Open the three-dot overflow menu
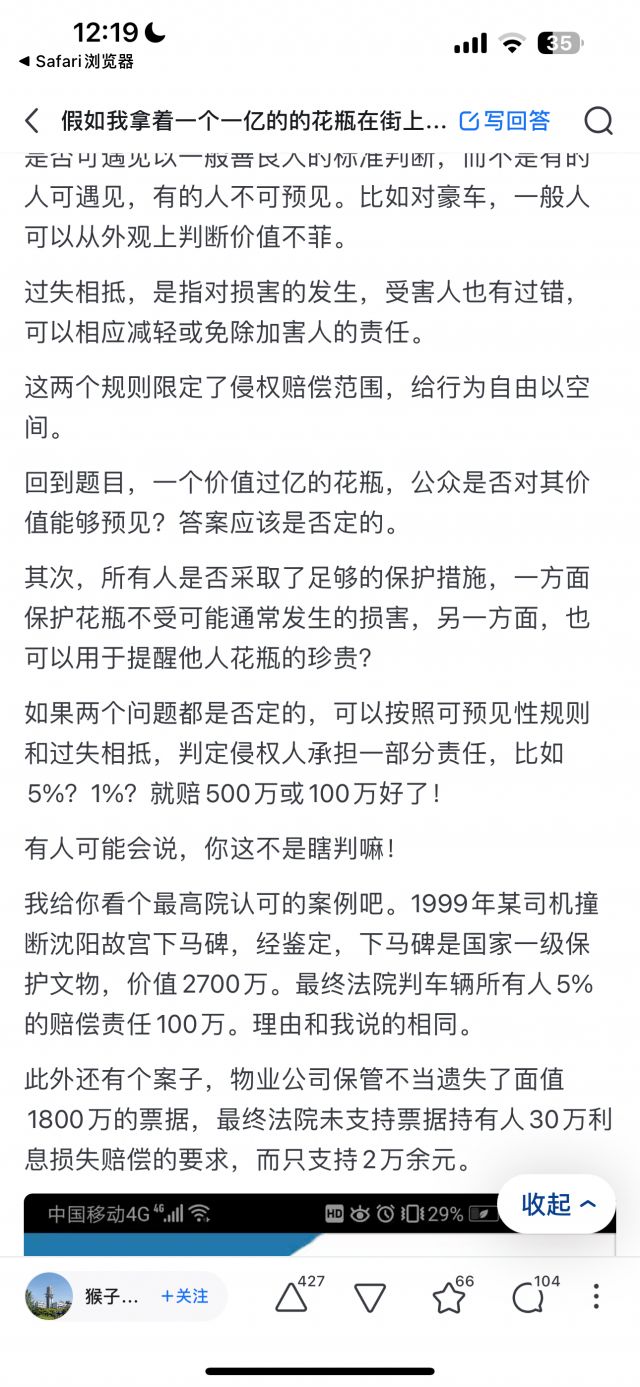 pos(596,1297)
